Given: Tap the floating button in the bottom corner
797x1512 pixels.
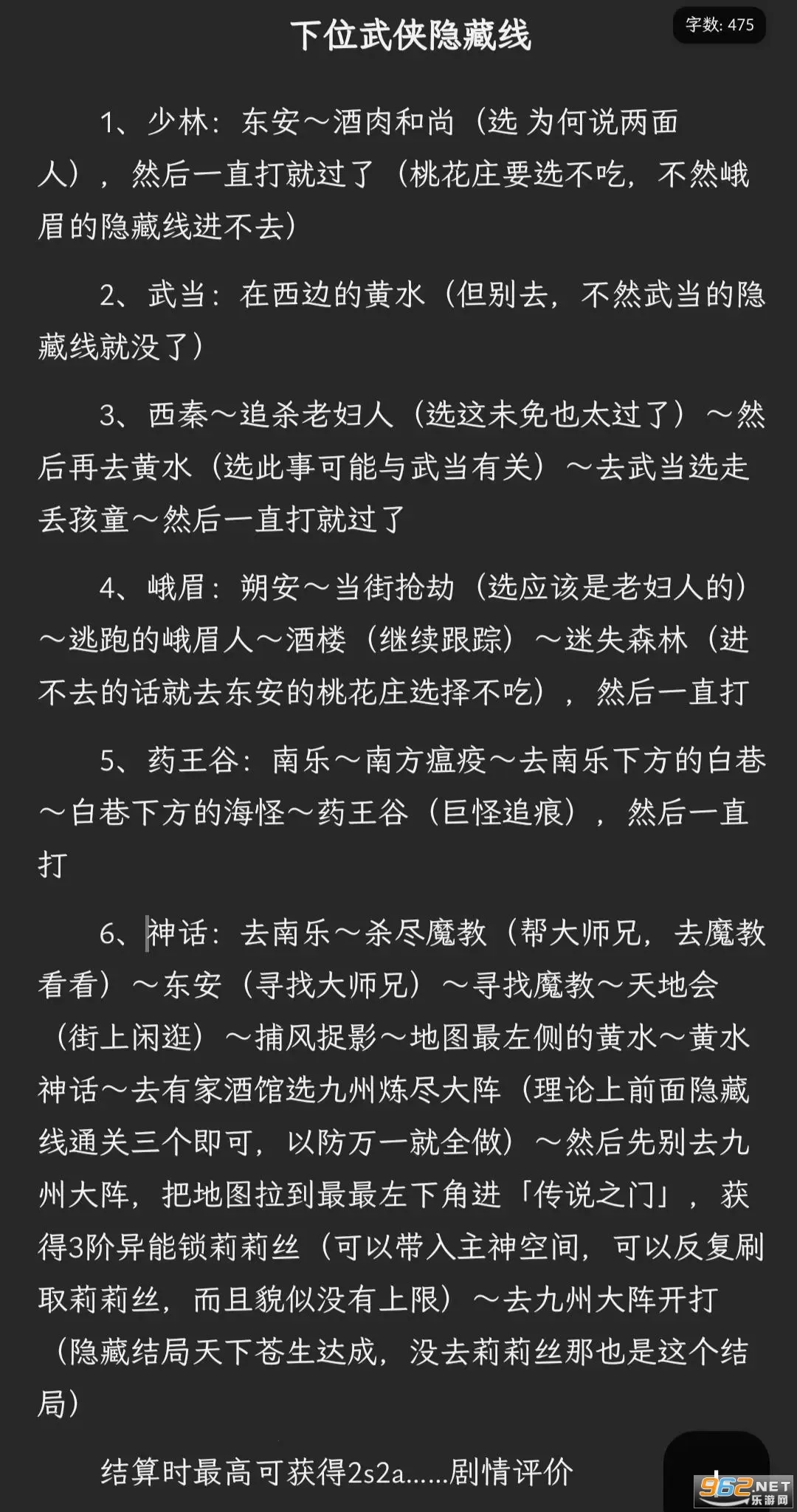Looking at the screenshot, I should click(x=714, y=1466).
